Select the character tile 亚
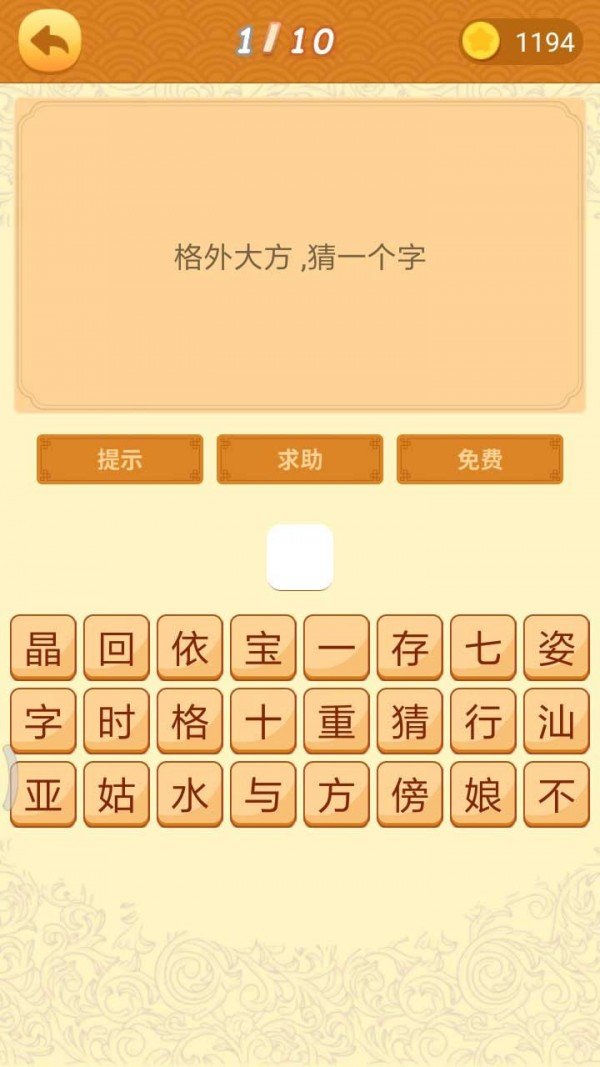Viewport: 600px width, 1067px height. pos(43,795)
